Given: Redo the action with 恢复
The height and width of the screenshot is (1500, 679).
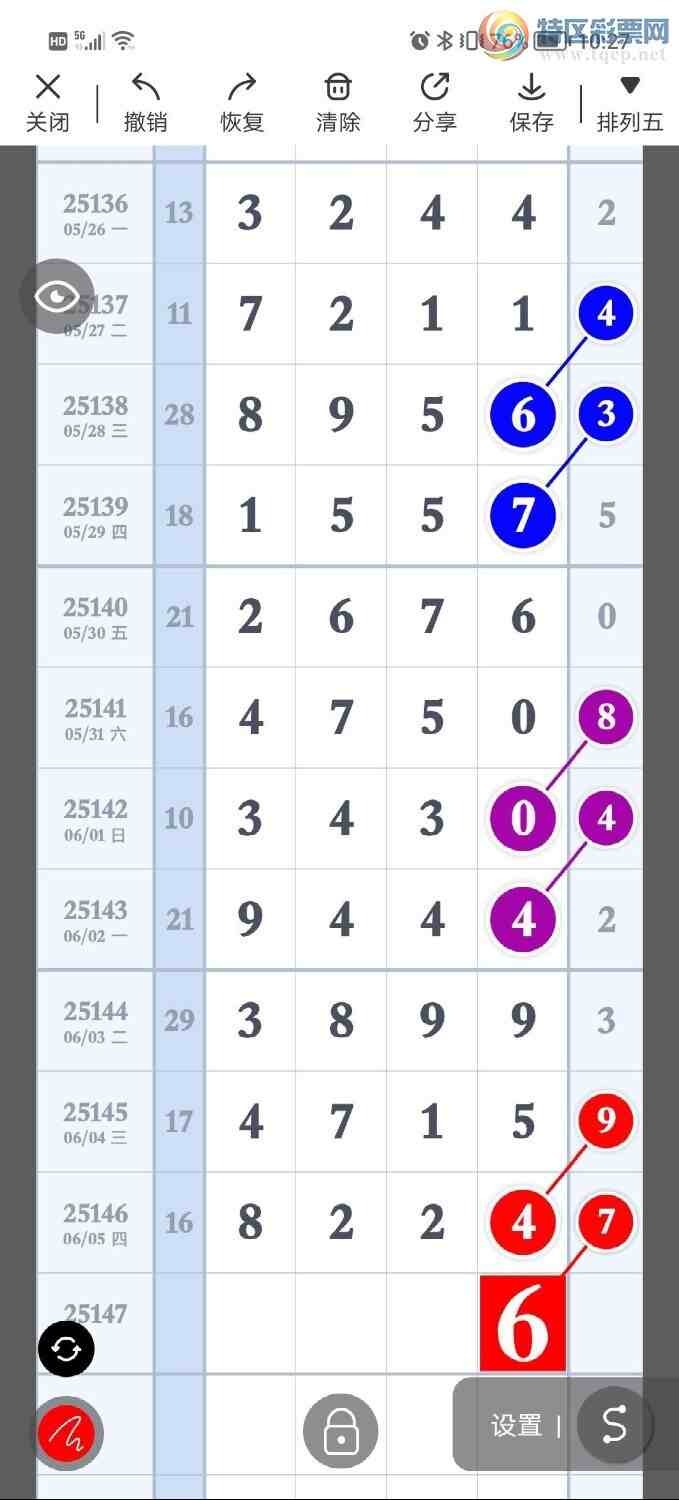Looking at the screenshot, I should tap(242, 103).
